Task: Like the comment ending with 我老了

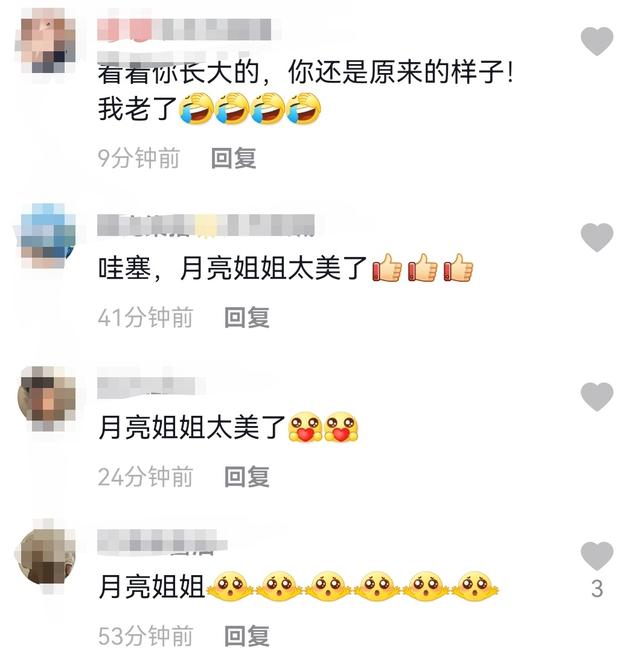Action: [597, 41]
